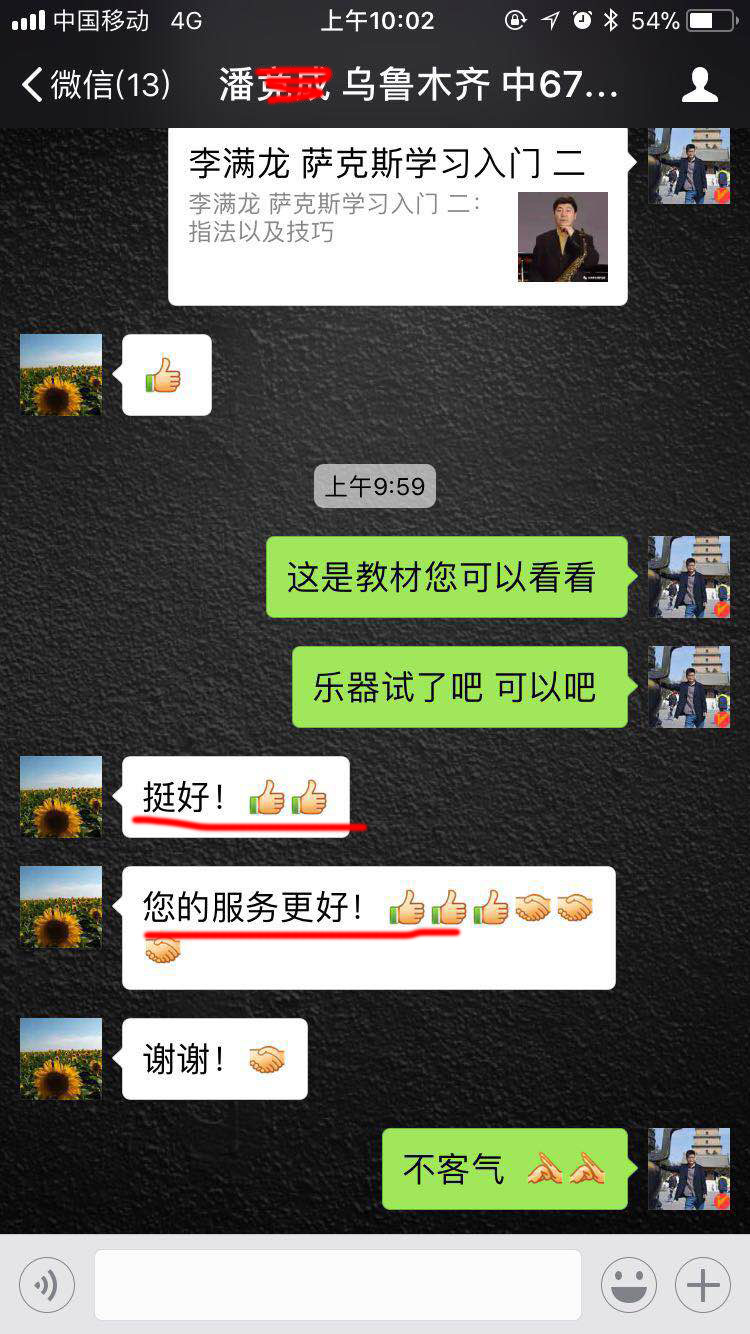Open the plus attachment menu

click(x=702, y=1285)
